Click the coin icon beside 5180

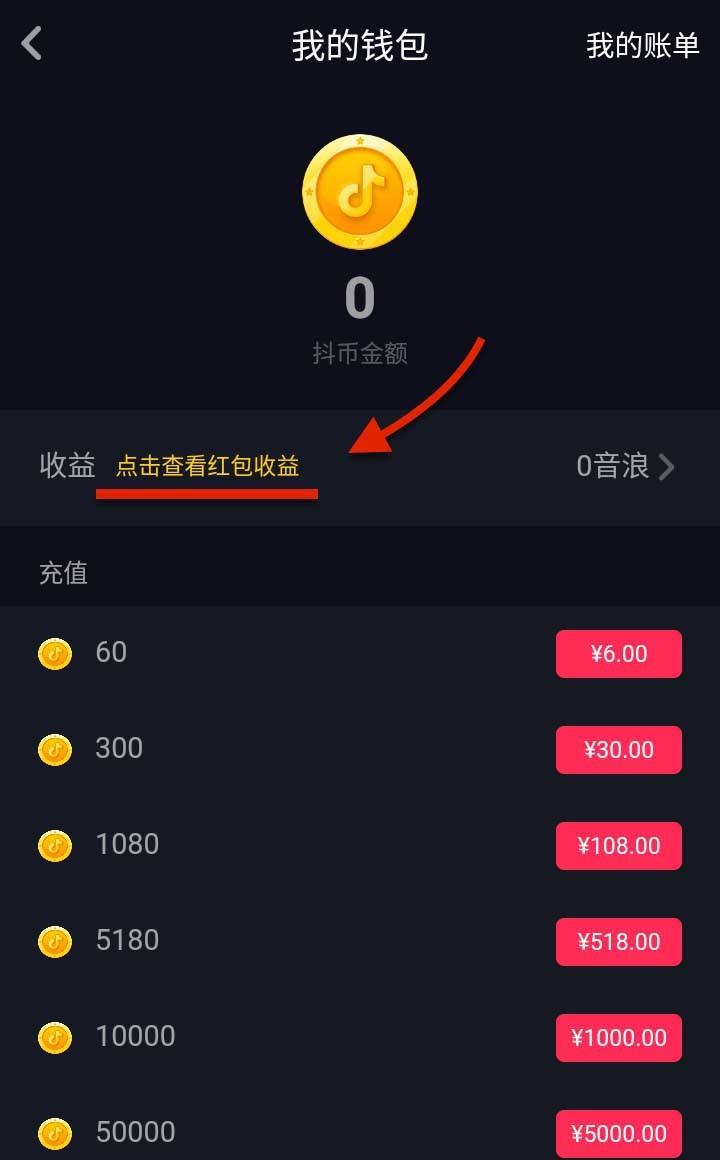click(55, 941)
